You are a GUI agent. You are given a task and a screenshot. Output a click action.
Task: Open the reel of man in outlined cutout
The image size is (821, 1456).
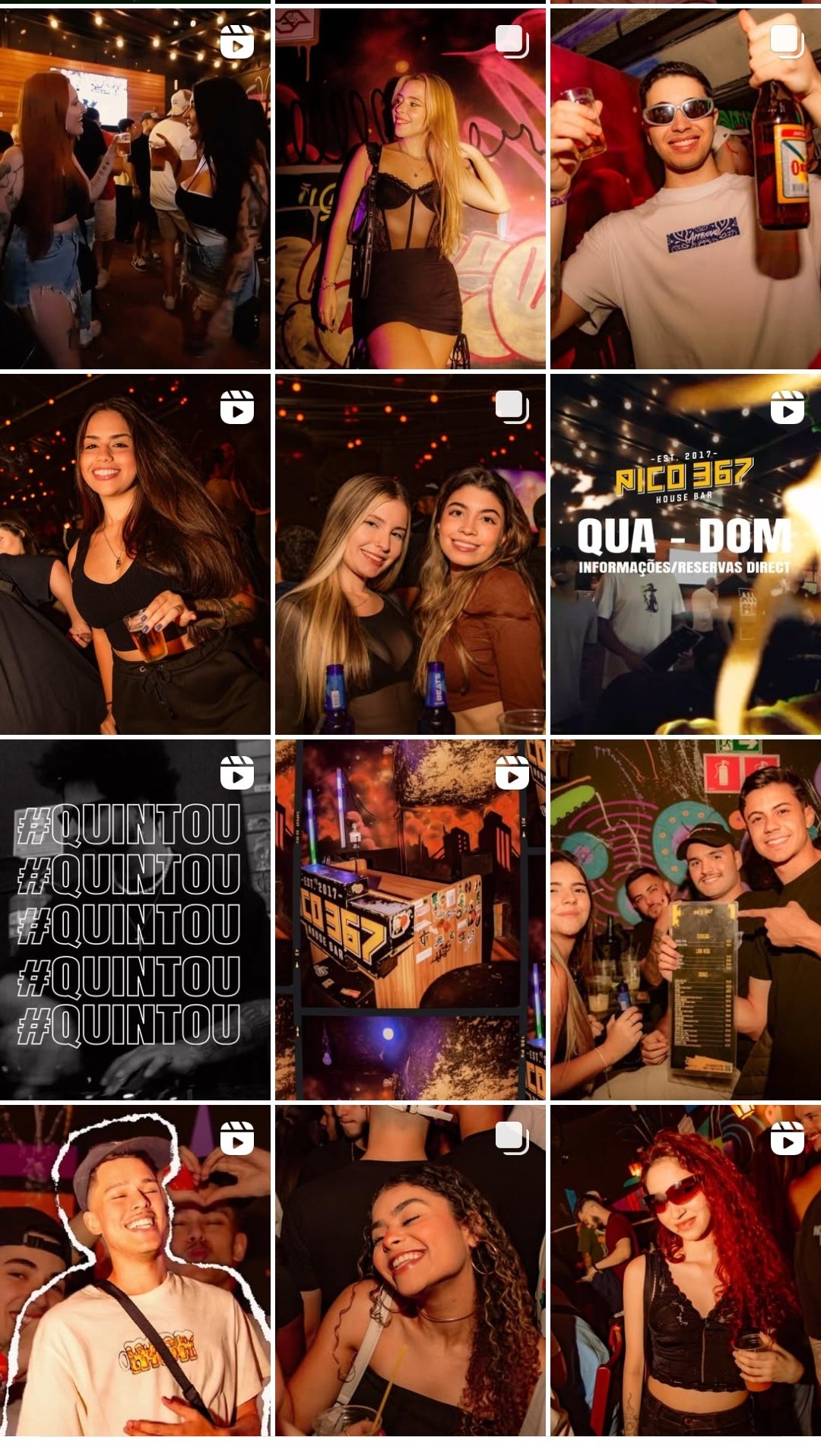tap(135, 1271)
